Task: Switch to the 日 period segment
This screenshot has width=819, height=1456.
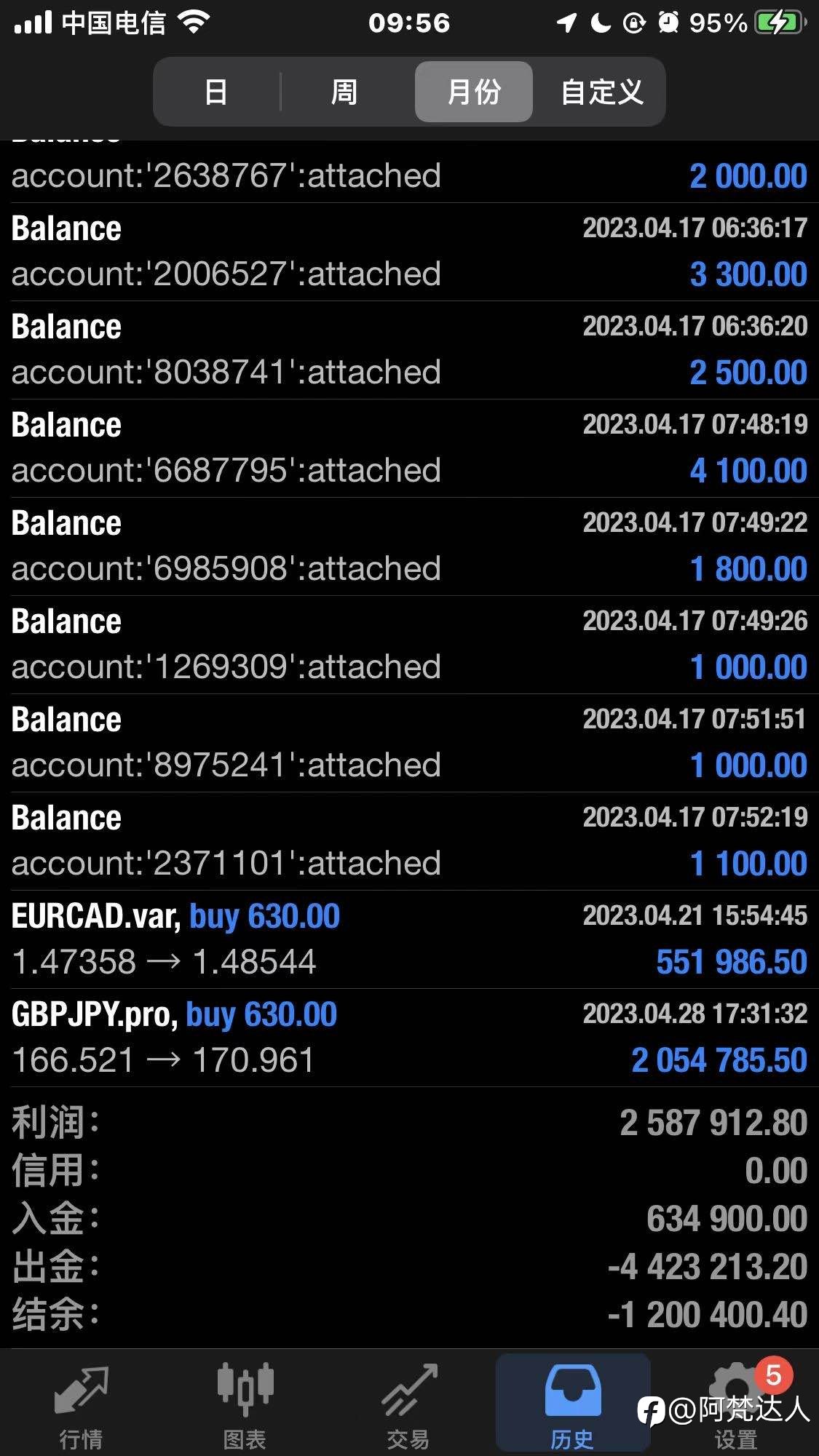Action: pyautogui.click(x=216, y=92)
